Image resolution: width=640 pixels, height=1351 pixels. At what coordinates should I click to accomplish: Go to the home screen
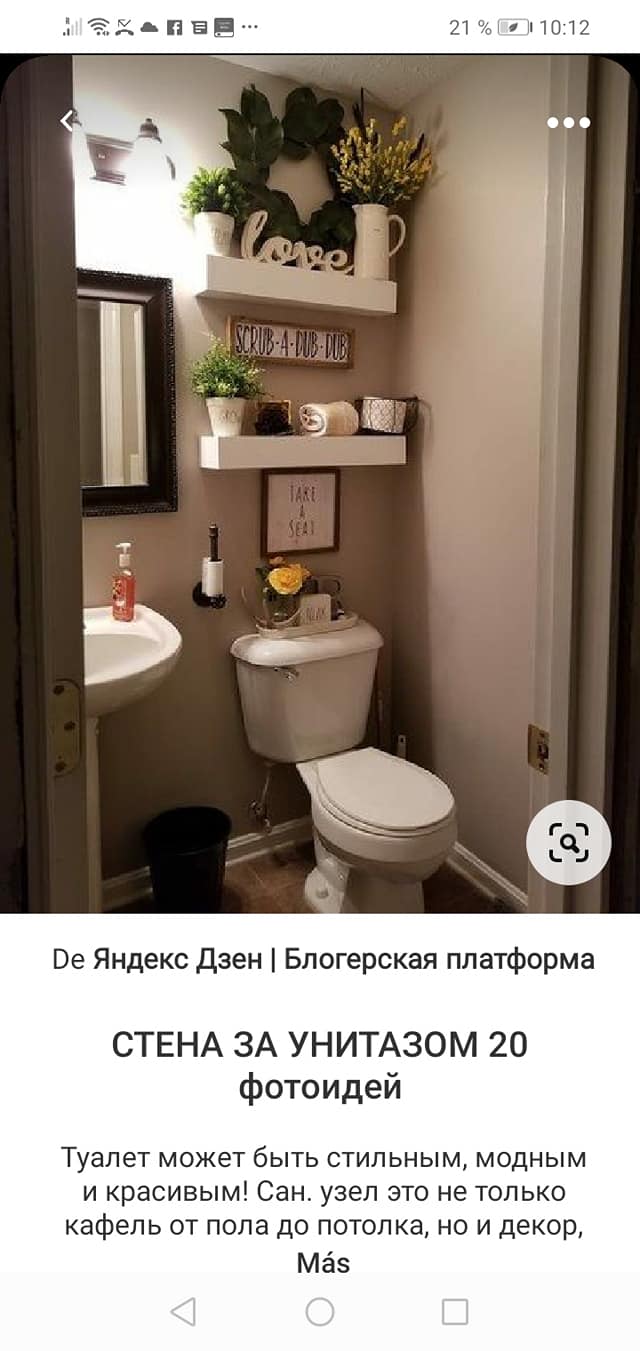(320, 1311)
